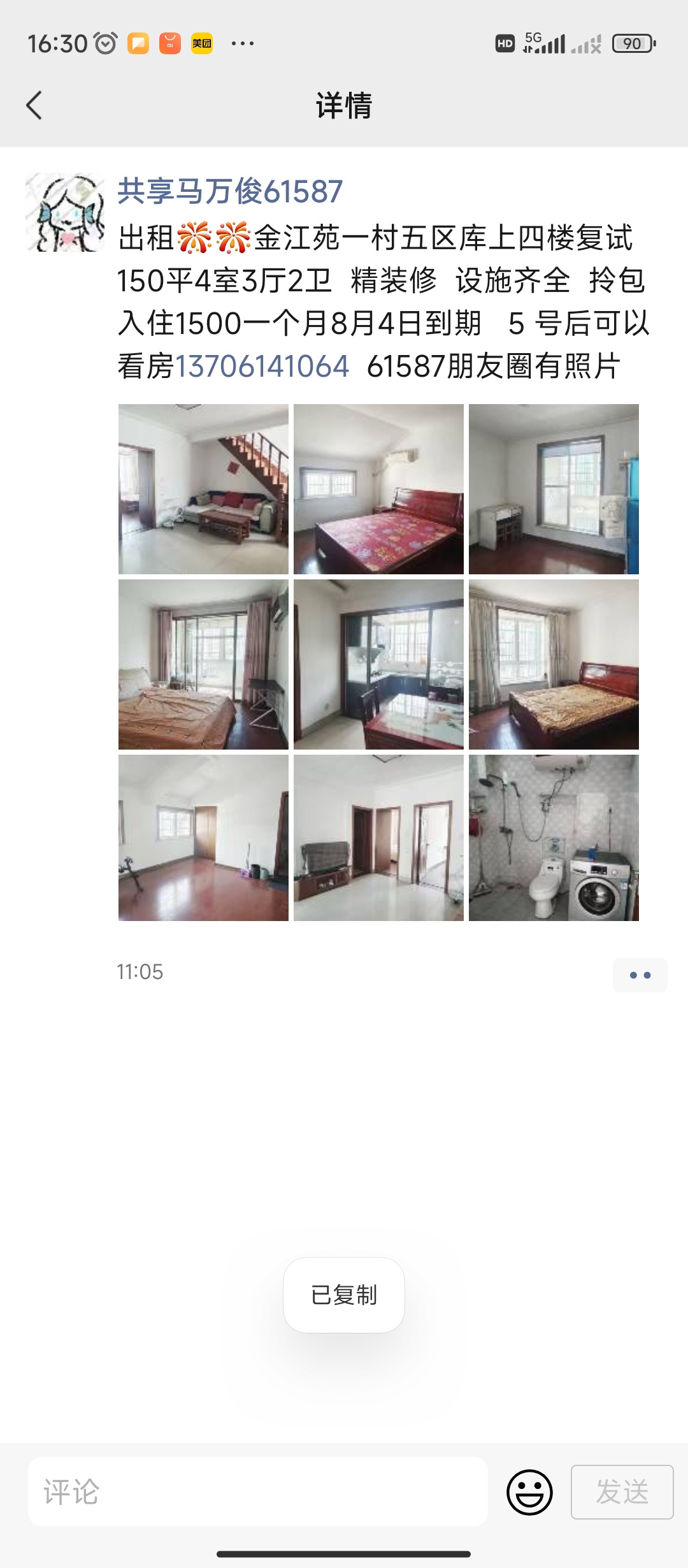Image resolution: width=688 pixels, height=1568 pixels.
Task: View the hallway photo with TV cabinet
Action: (378, 838)
